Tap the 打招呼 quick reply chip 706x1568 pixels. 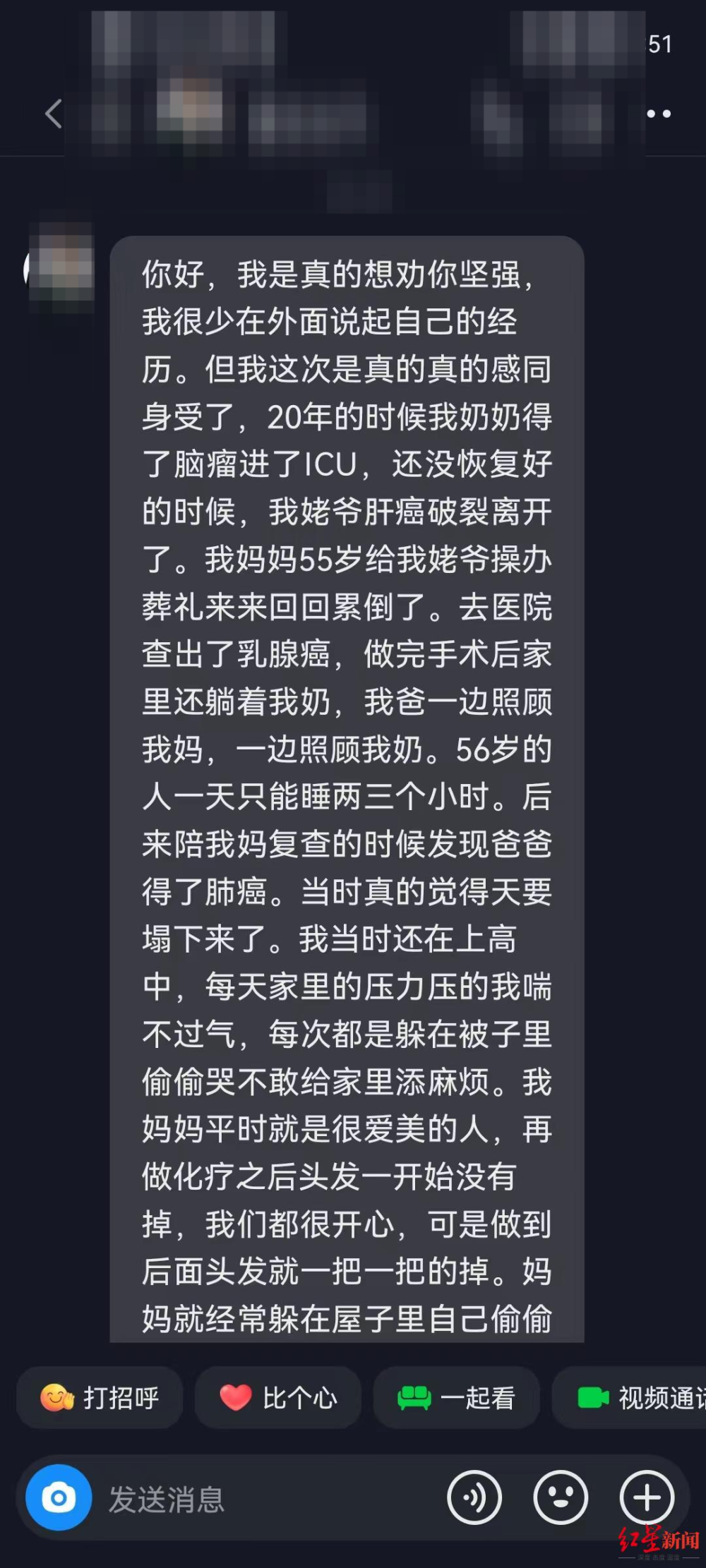100,1398
